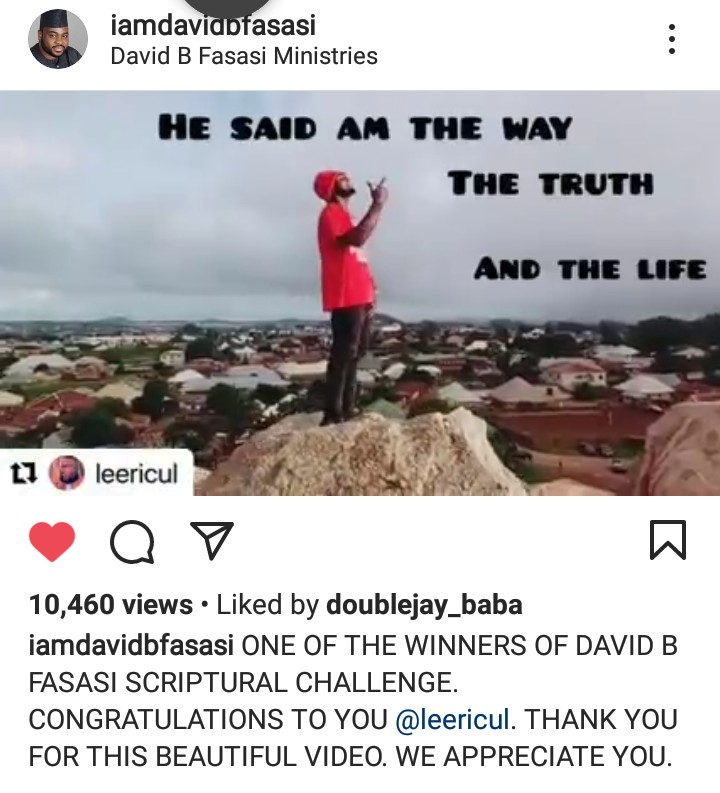
Task: Open comments with the speech bubble icon
Action: [132, 541]
